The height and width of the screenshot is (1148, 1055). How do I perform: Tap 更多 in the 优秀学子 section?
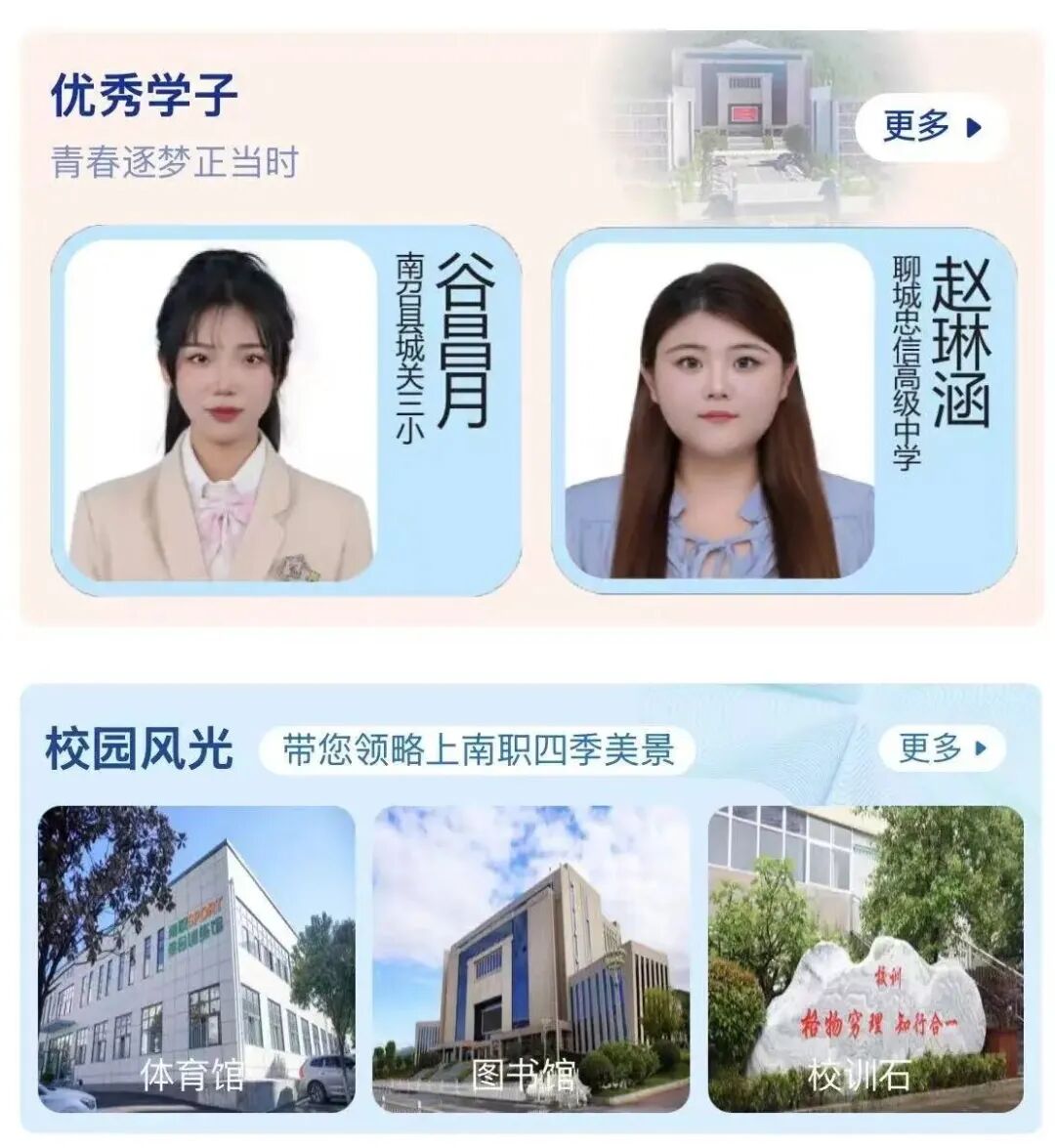pyautogui.click(x=930, y=127)
